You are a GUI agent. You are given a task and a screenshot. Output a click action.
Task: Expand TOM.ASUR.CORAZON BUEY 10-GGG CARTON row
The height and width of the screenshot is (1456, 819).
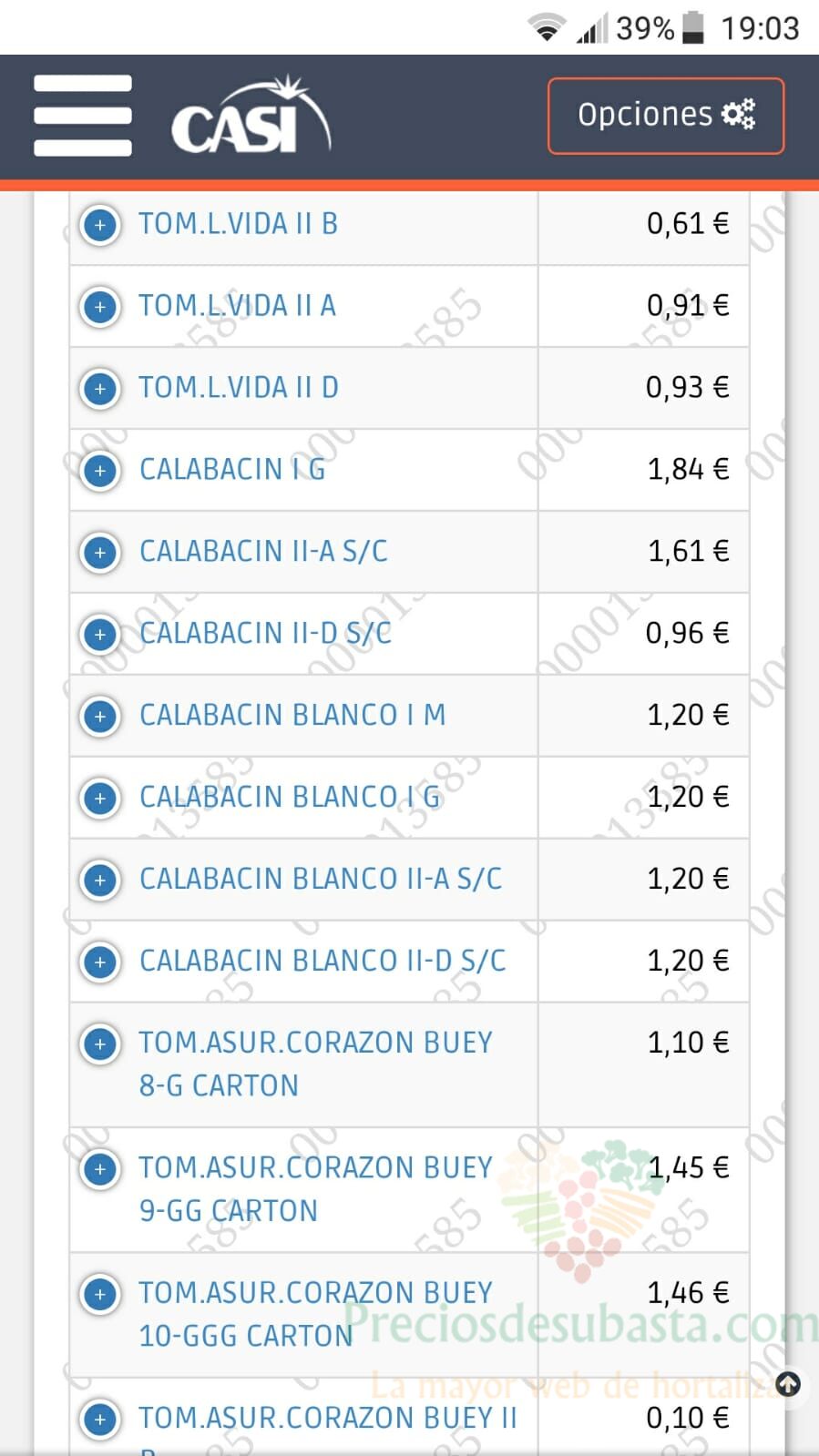(100, 1294)
